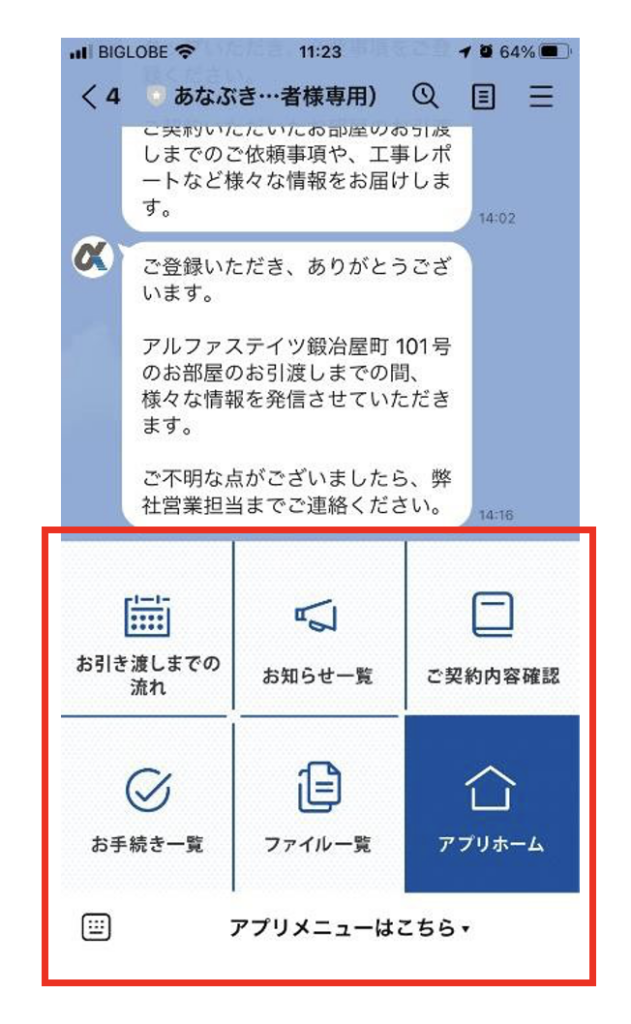Go to アプリホーム
Viewport: 631px width, 1024px height.
coord(492,805)
